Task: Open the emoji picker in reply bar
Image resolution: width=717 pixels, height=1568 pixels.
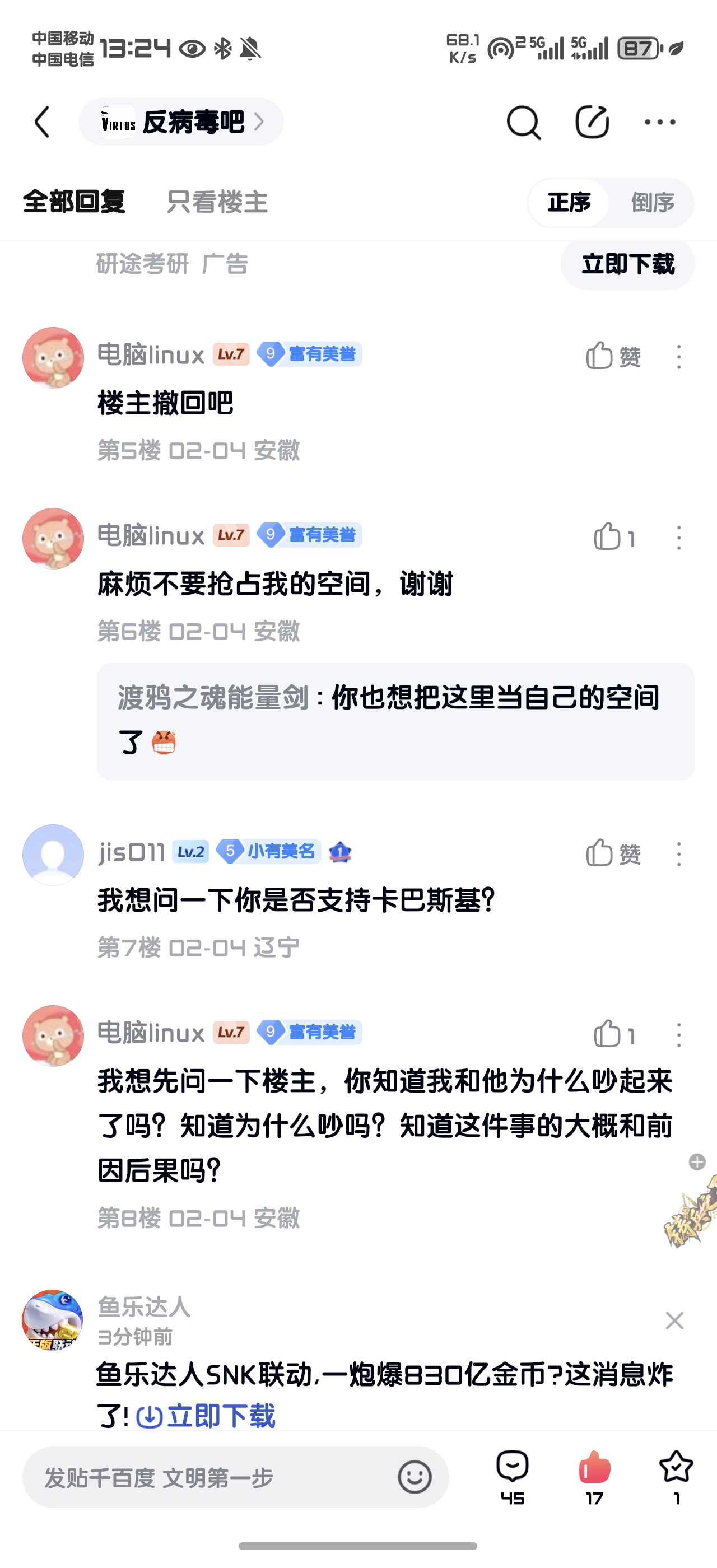Action: (415, 1477)
